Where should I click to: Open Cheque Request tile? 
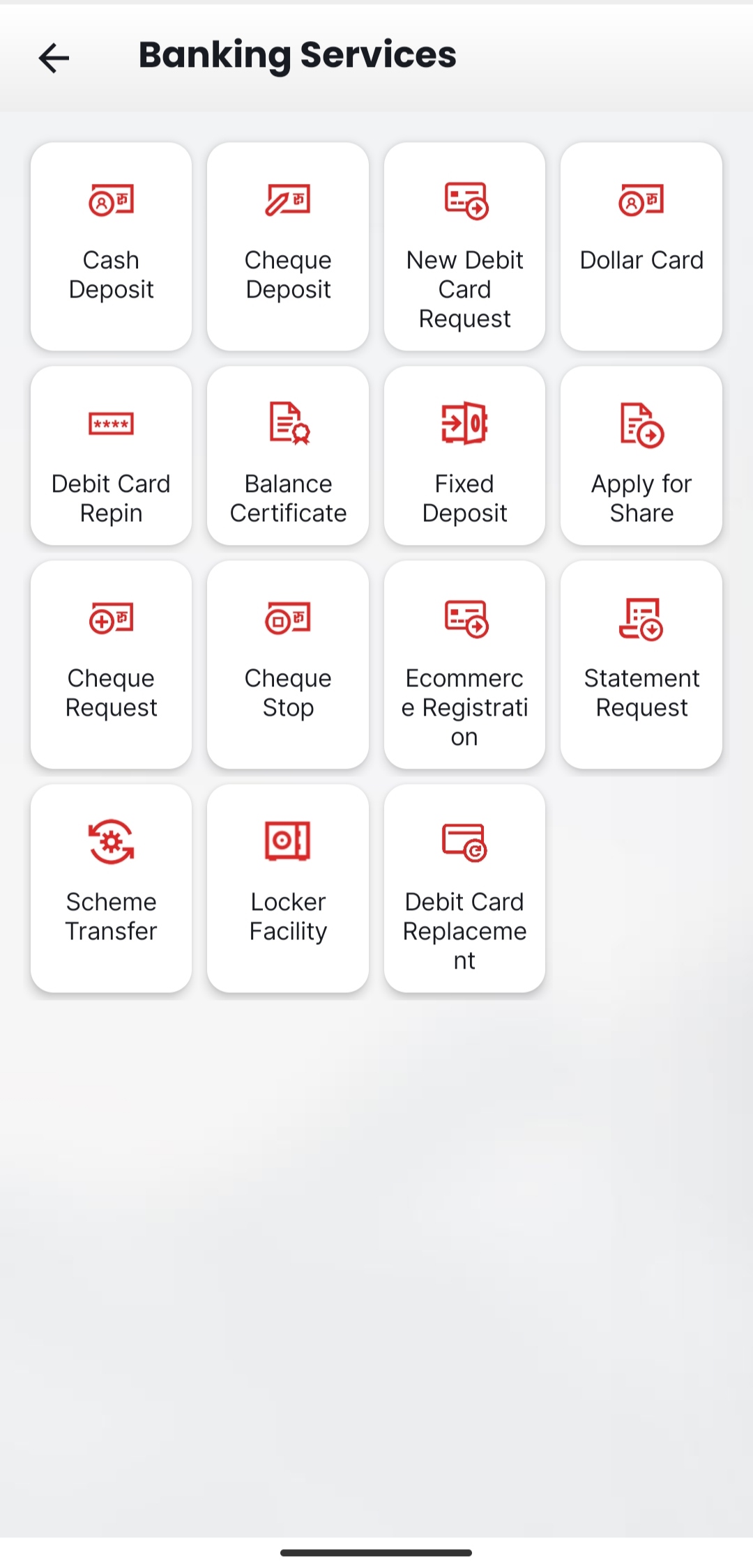(111, 664)
